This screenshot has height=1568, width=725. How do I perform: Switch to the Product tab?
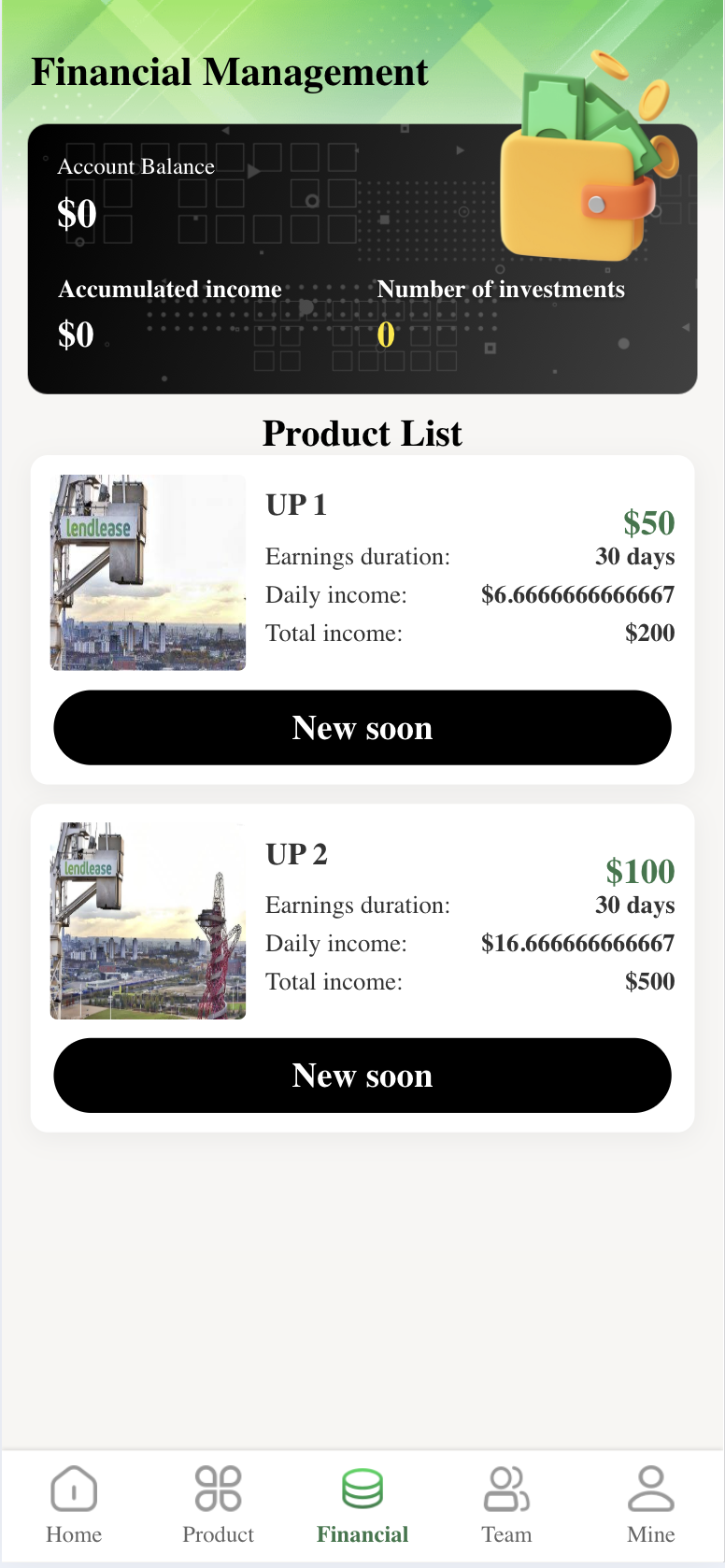coord(218,1504)
